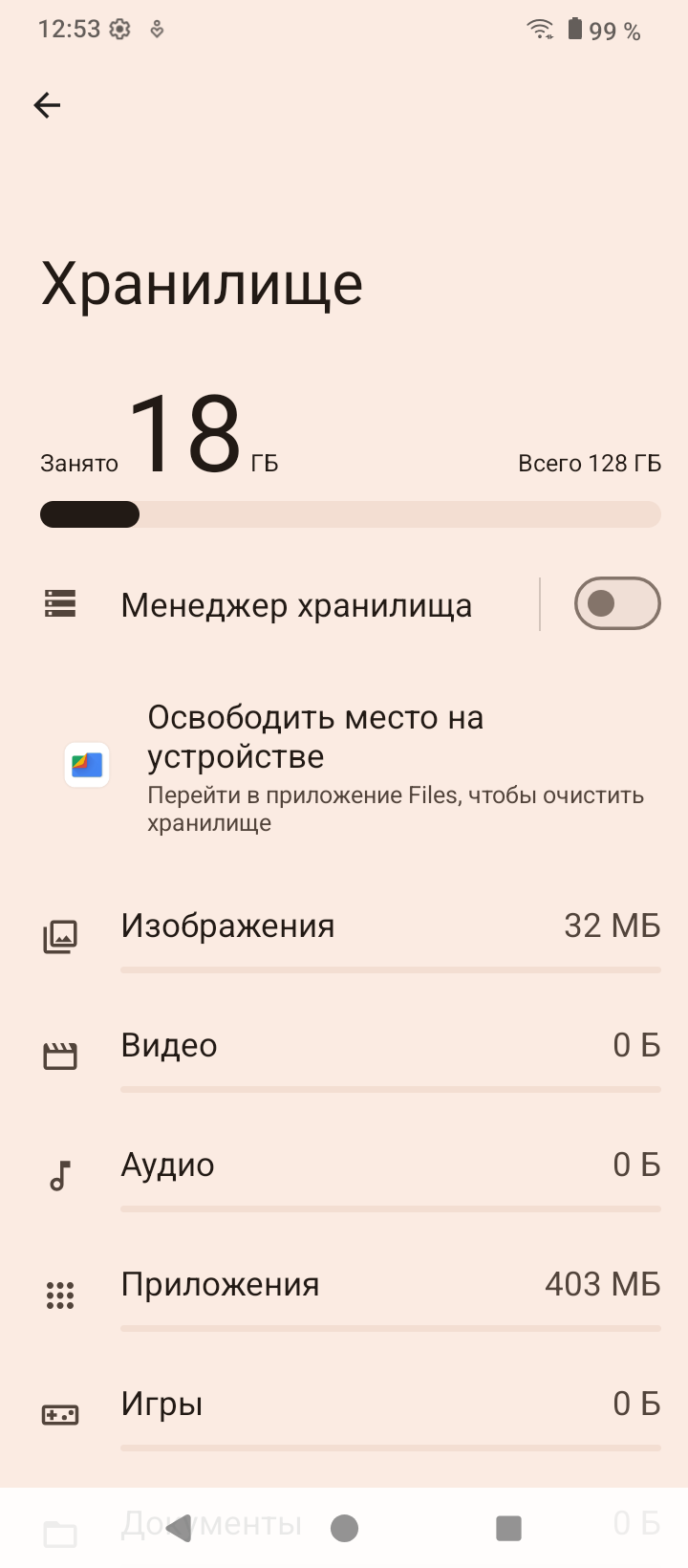This screenshot has width=688, height=1568.
Task: Open Менеджер хранилища settings
Action: pos(296,605)
